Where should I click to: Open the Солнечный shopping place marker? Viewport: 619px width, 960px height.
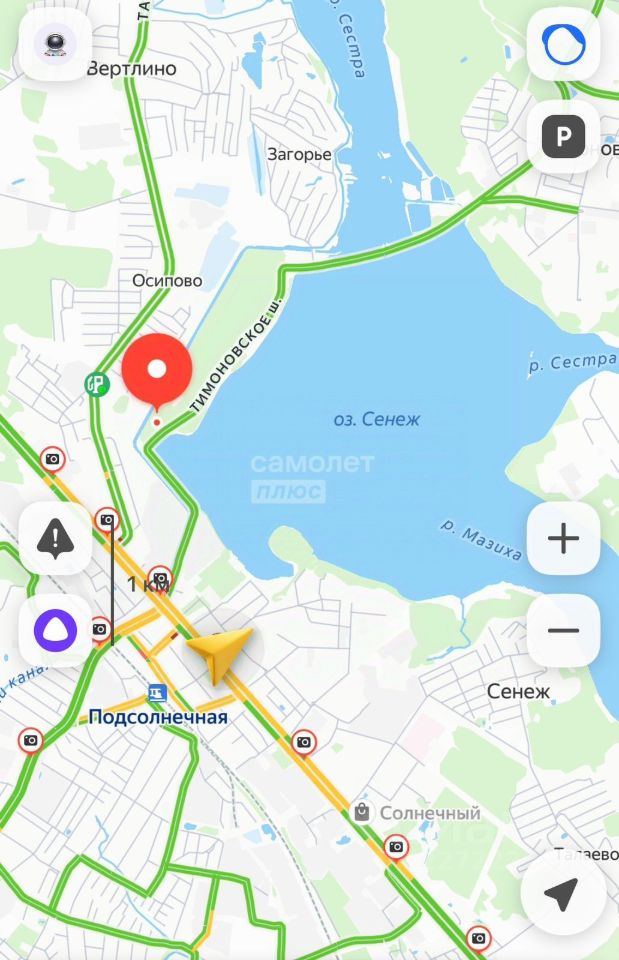[362, 812]
